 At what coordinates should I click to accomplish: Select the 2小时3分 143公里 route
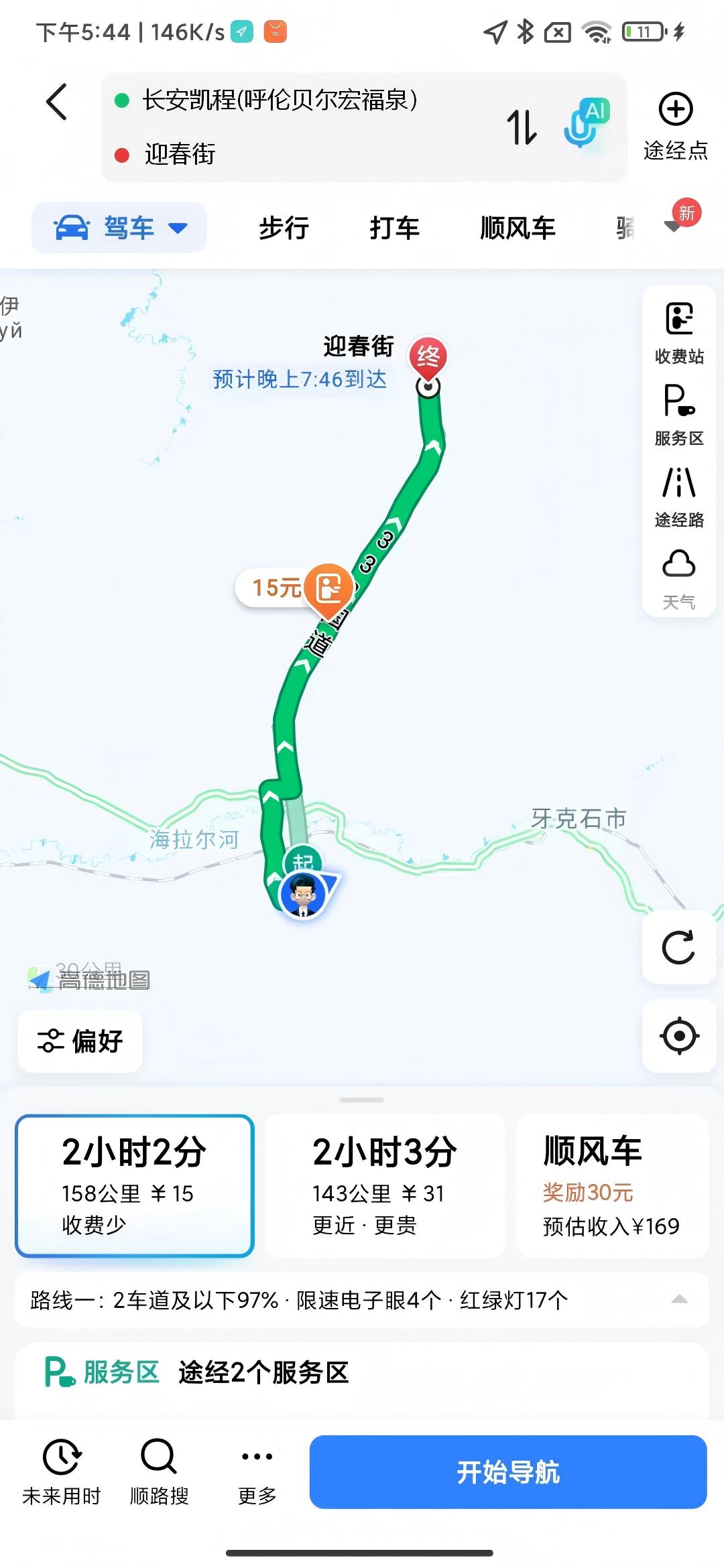(385, 1185)
